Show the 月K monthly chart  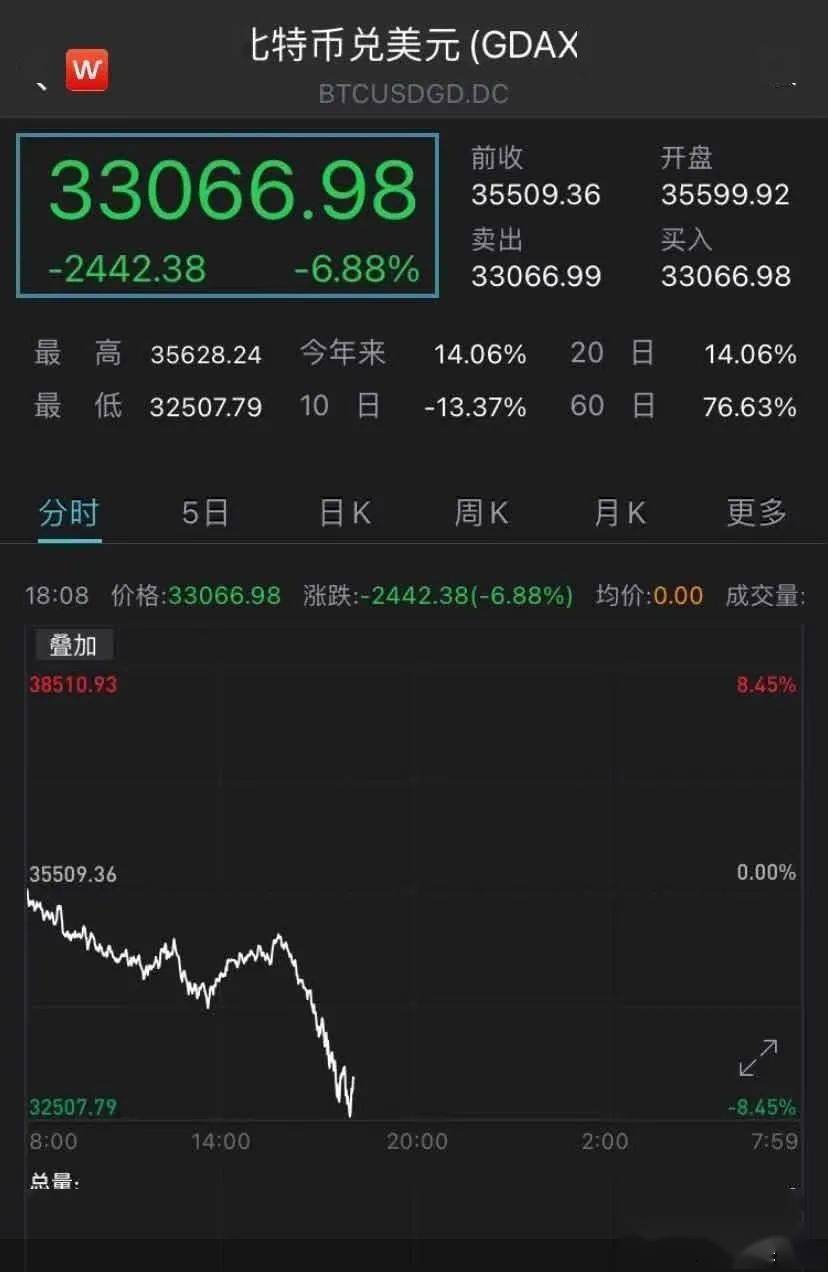coord(620,513)
